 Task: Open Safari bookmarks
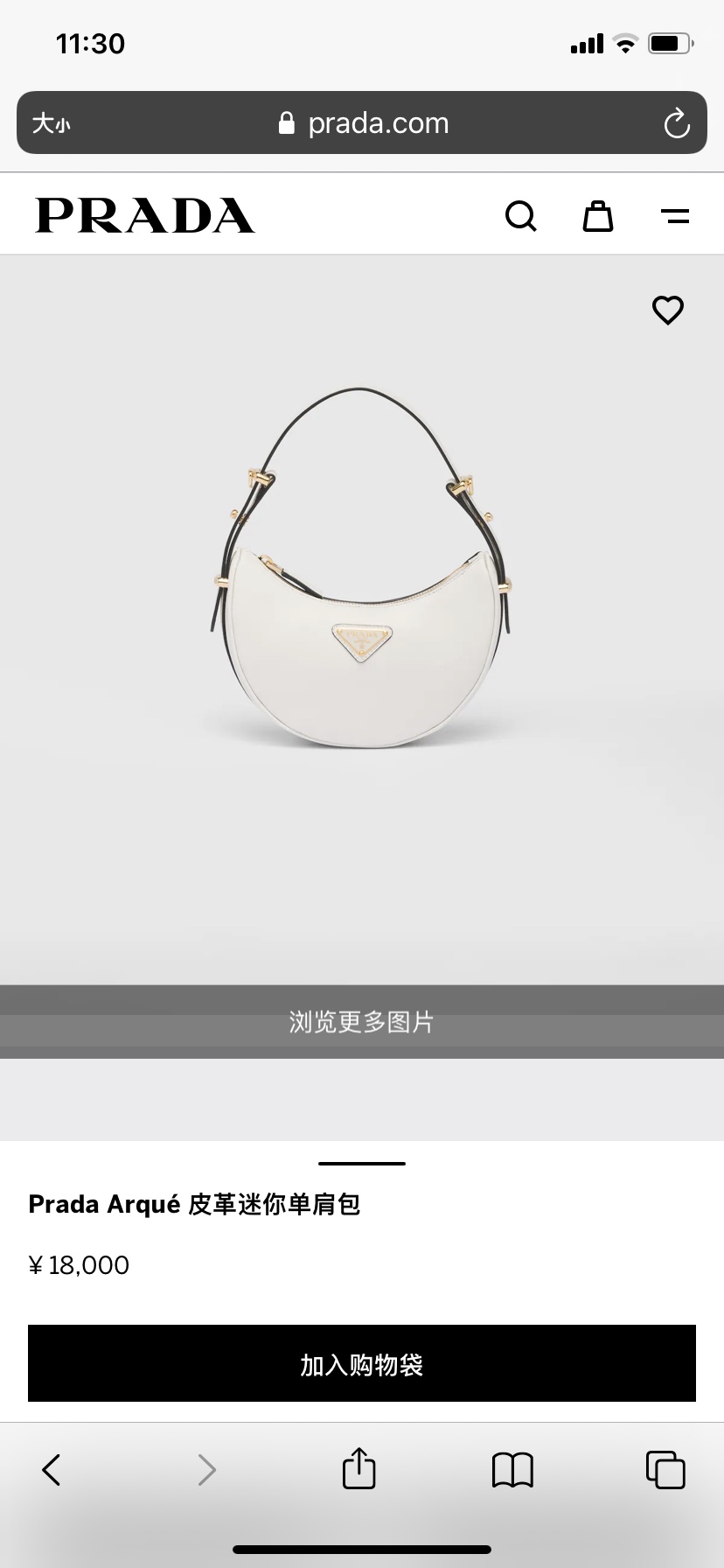[x=512, y=1470]
